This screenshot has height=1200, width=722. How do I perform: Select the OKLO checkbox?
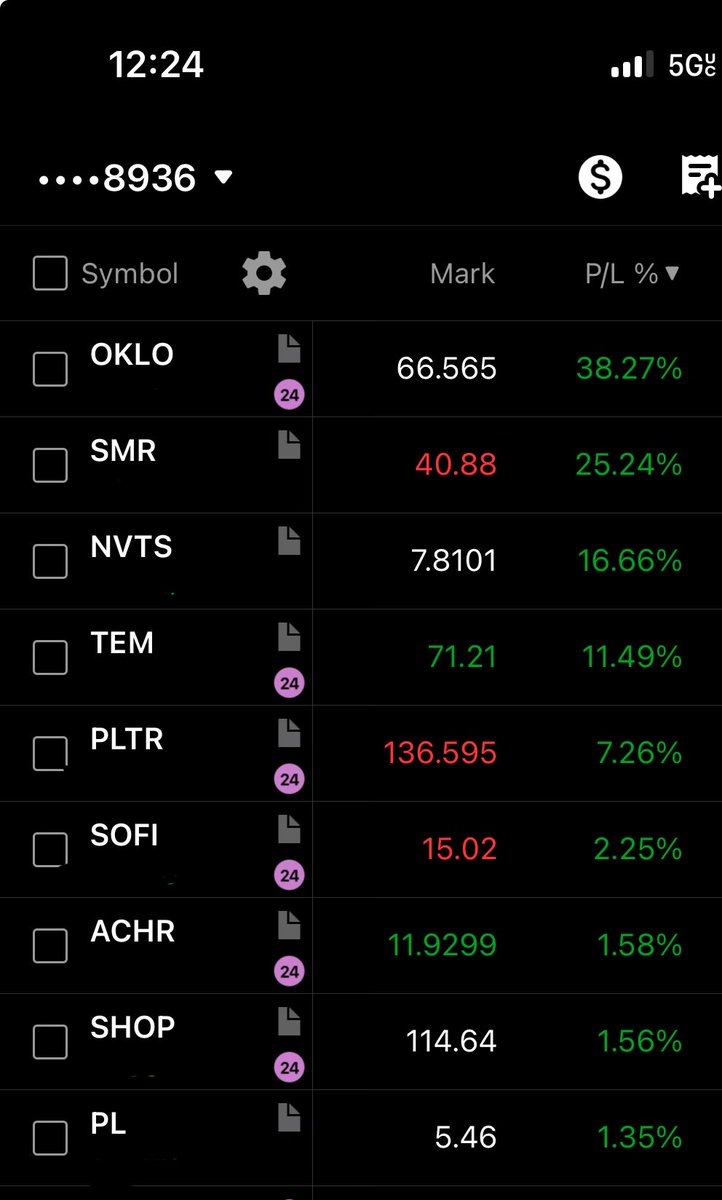[50, 369]
